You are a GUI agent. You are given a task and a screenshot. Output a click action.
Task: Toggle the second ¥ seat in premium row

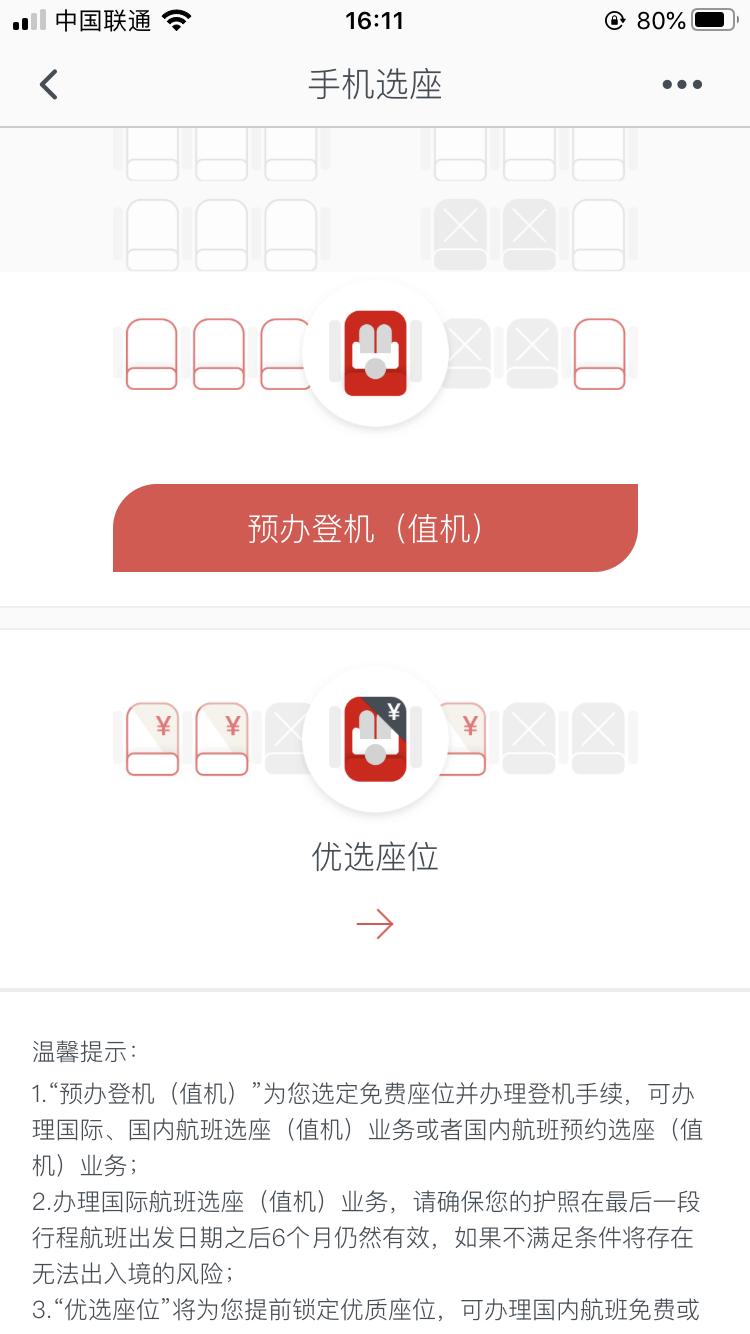225,738
